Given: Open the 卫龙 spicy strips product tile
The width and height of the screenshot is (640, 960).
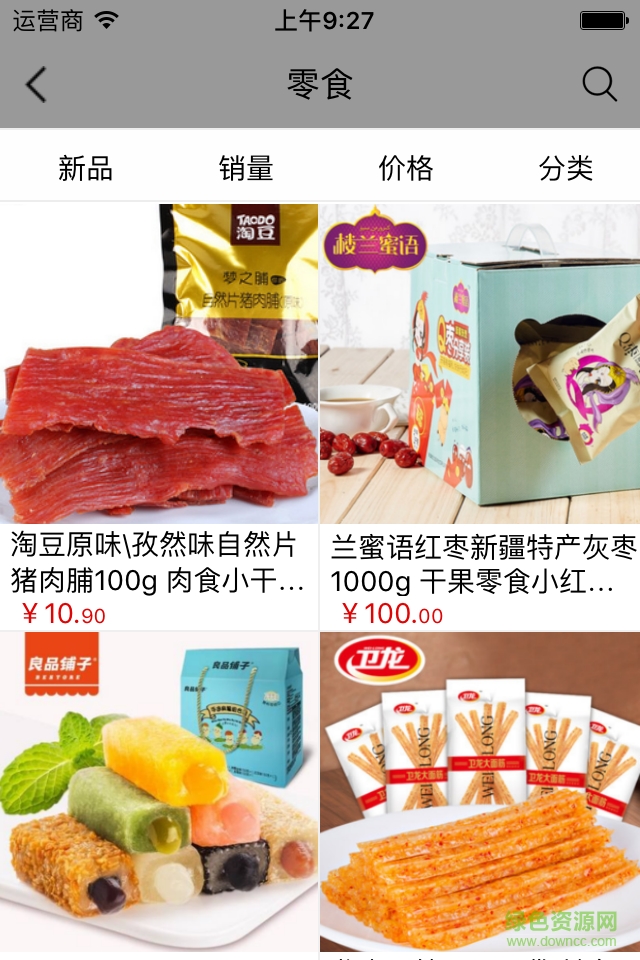Looking at the screenshot, I should pos(480,790).
